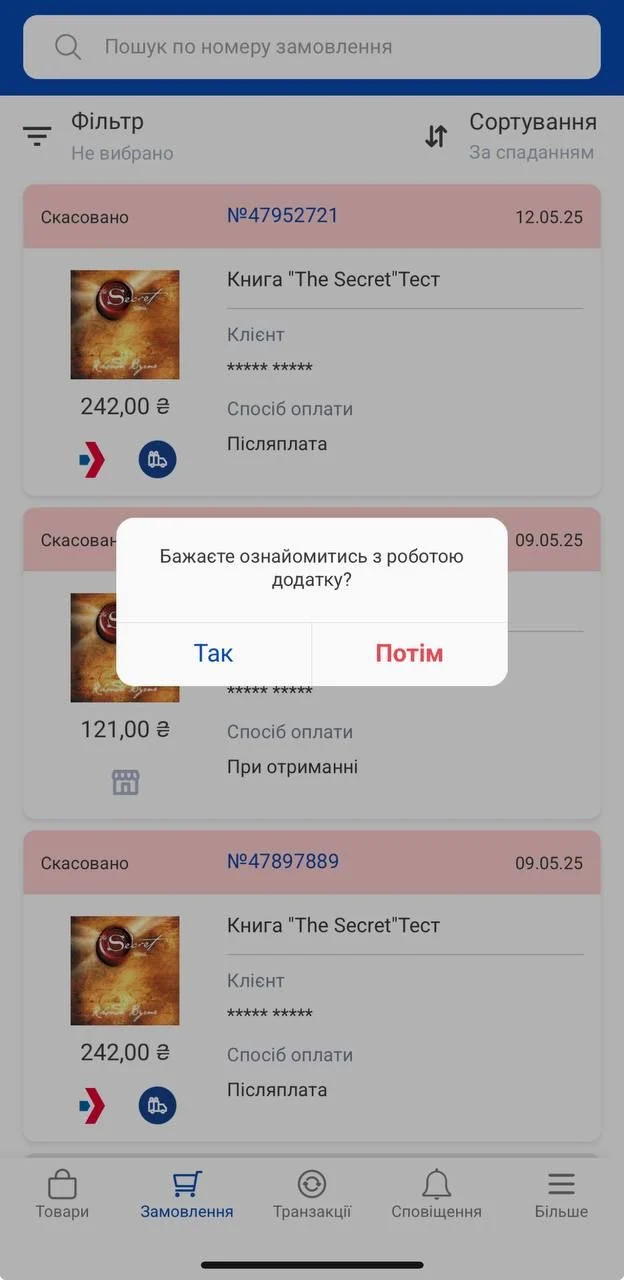Choose Потім to skip the tutorial
The height and width of the screenshot is (1280, 624).
[x=409, y=654]
